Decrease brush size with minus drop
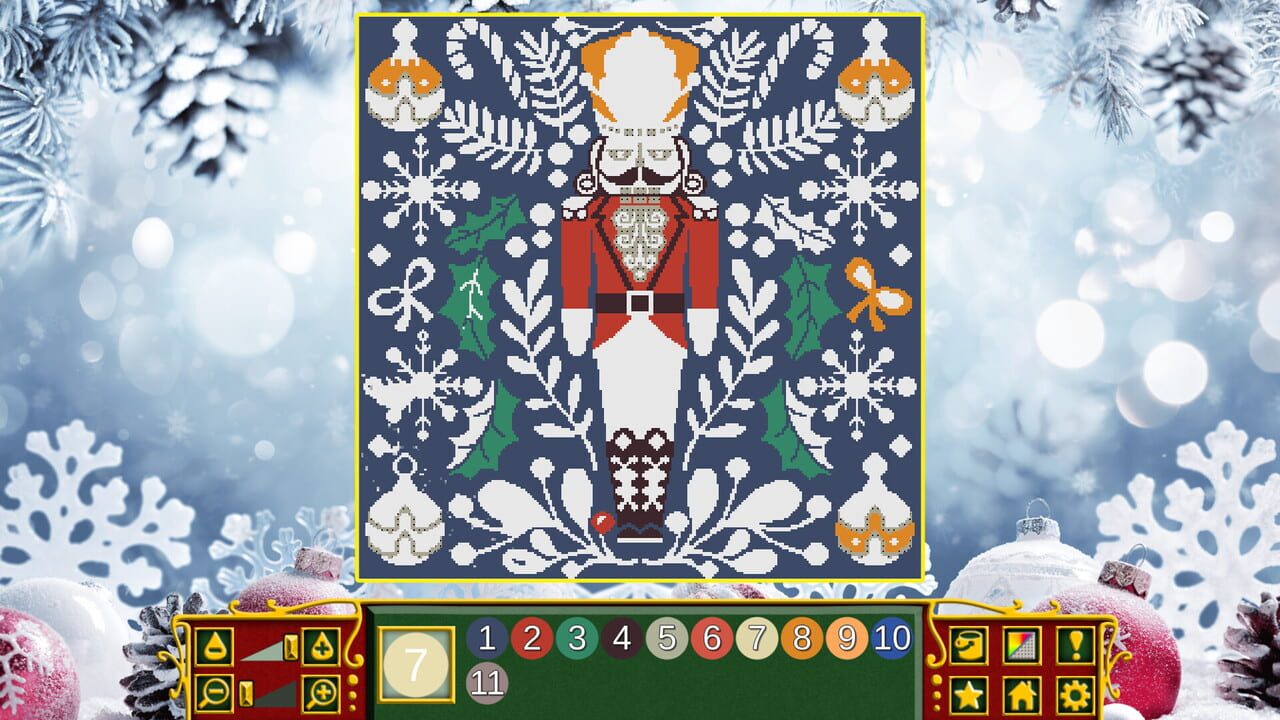 click(x=214, y=647)
